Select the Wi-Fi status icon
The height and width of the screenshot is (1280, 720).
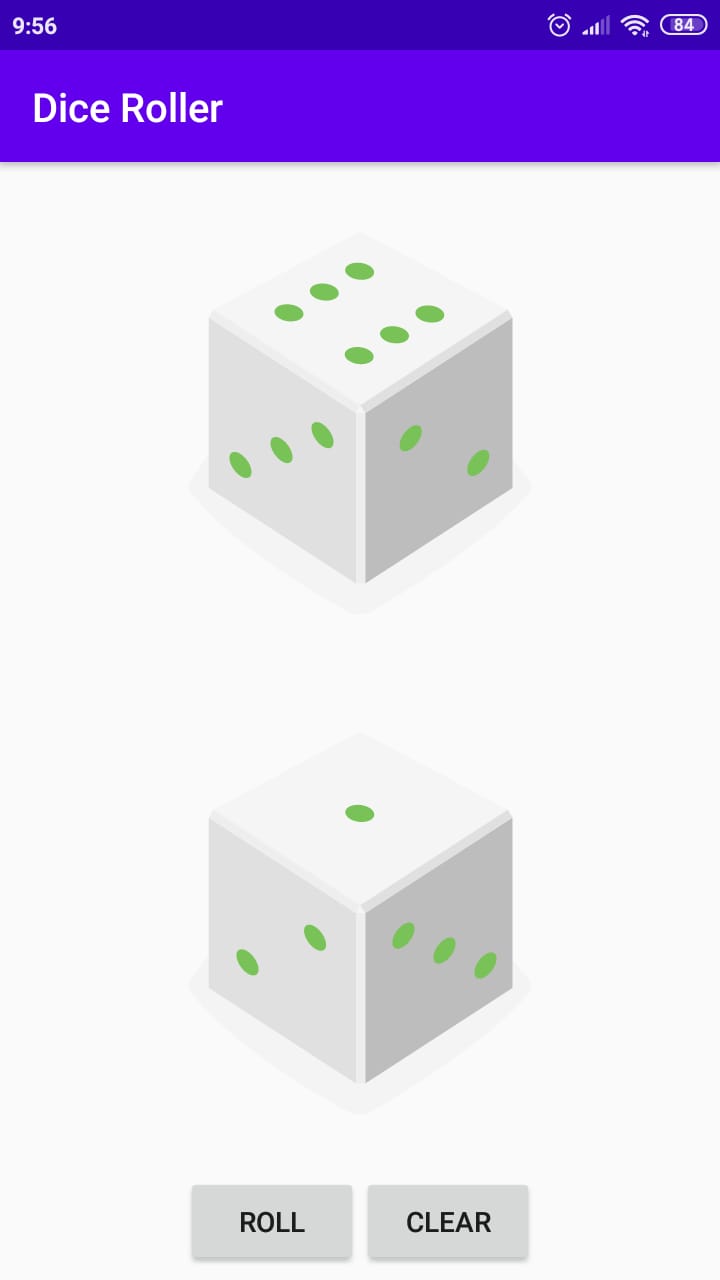[633, 24]
